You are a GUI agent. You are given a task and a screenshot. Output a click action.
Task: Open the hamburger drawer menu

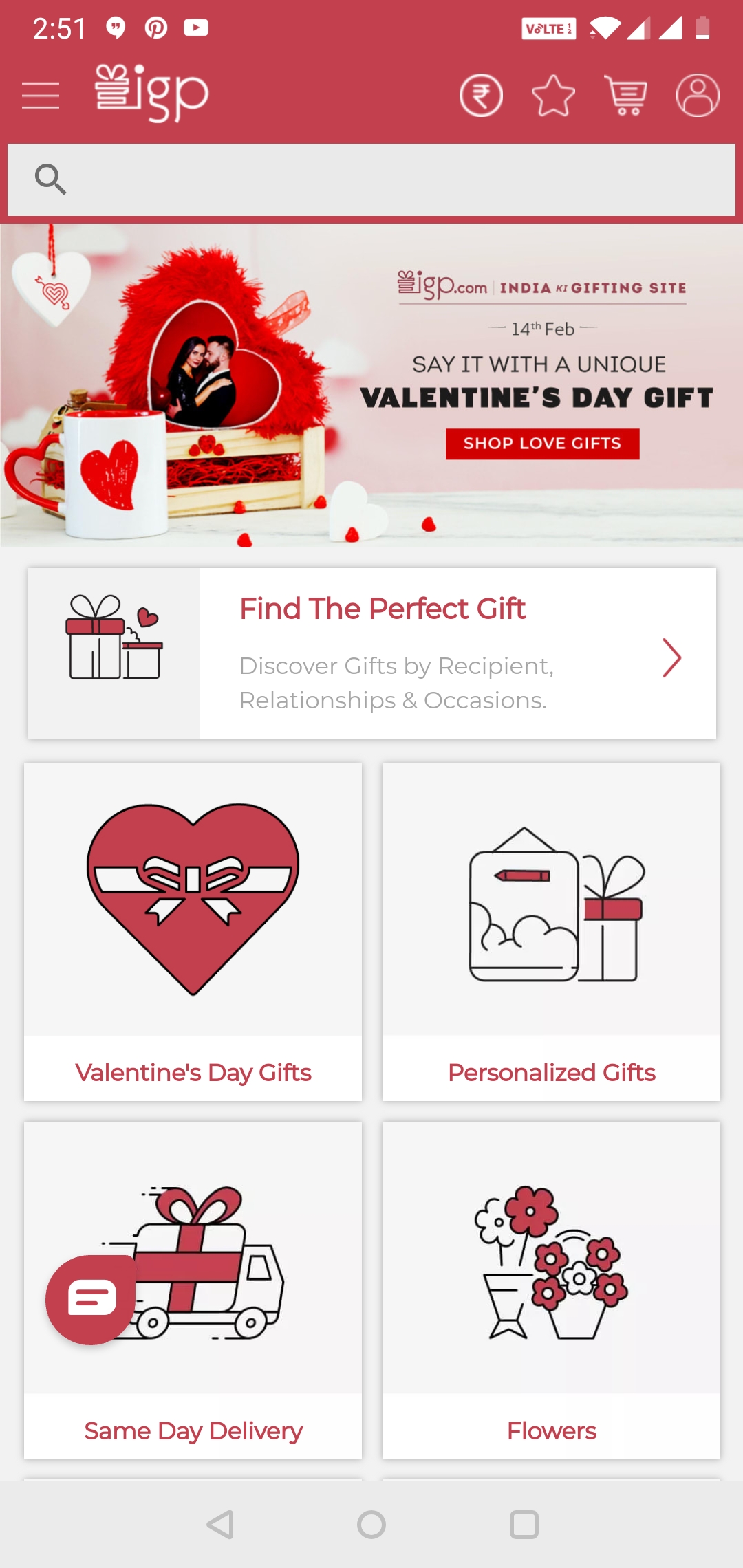tap(41, 95)
